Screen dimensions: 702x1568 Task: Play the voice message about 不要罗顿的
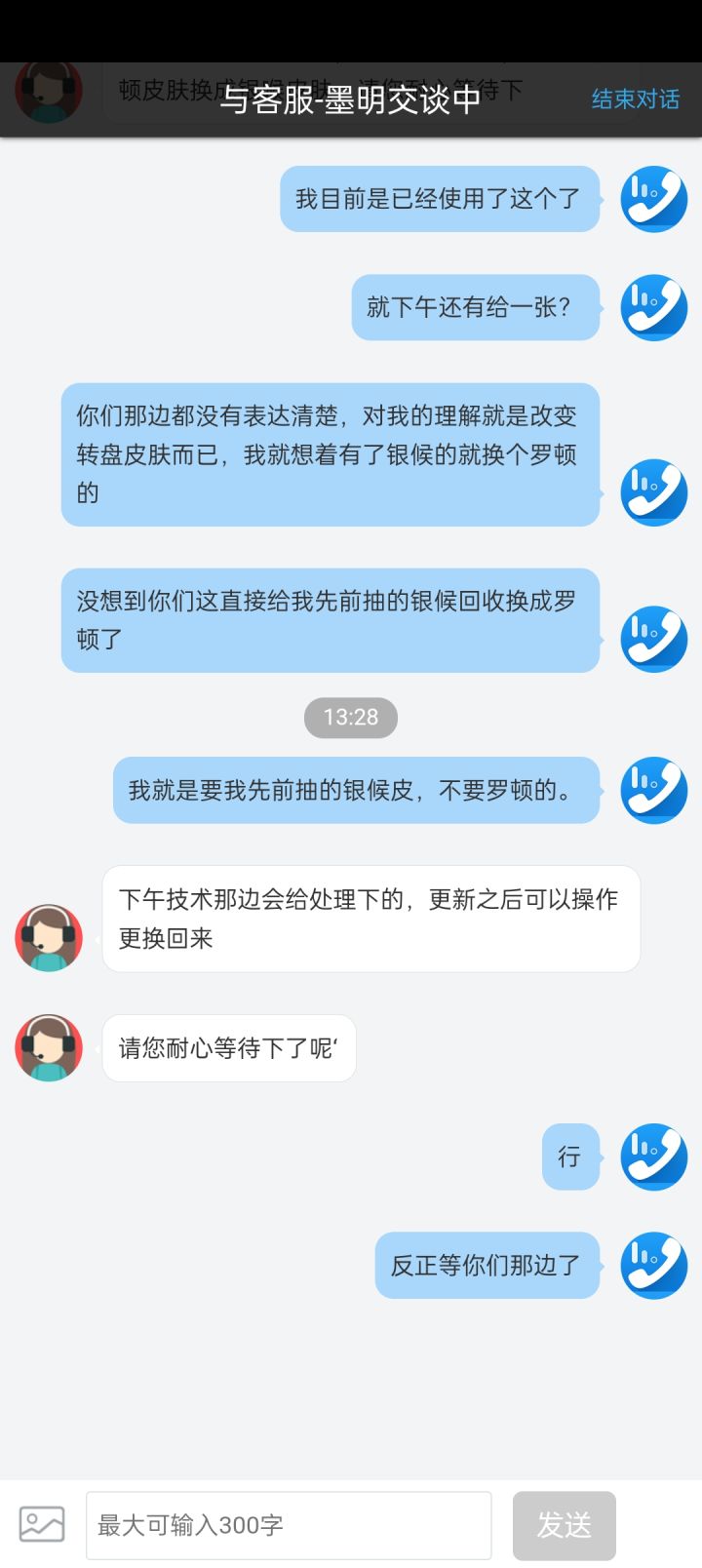click(x=653, y=790)
